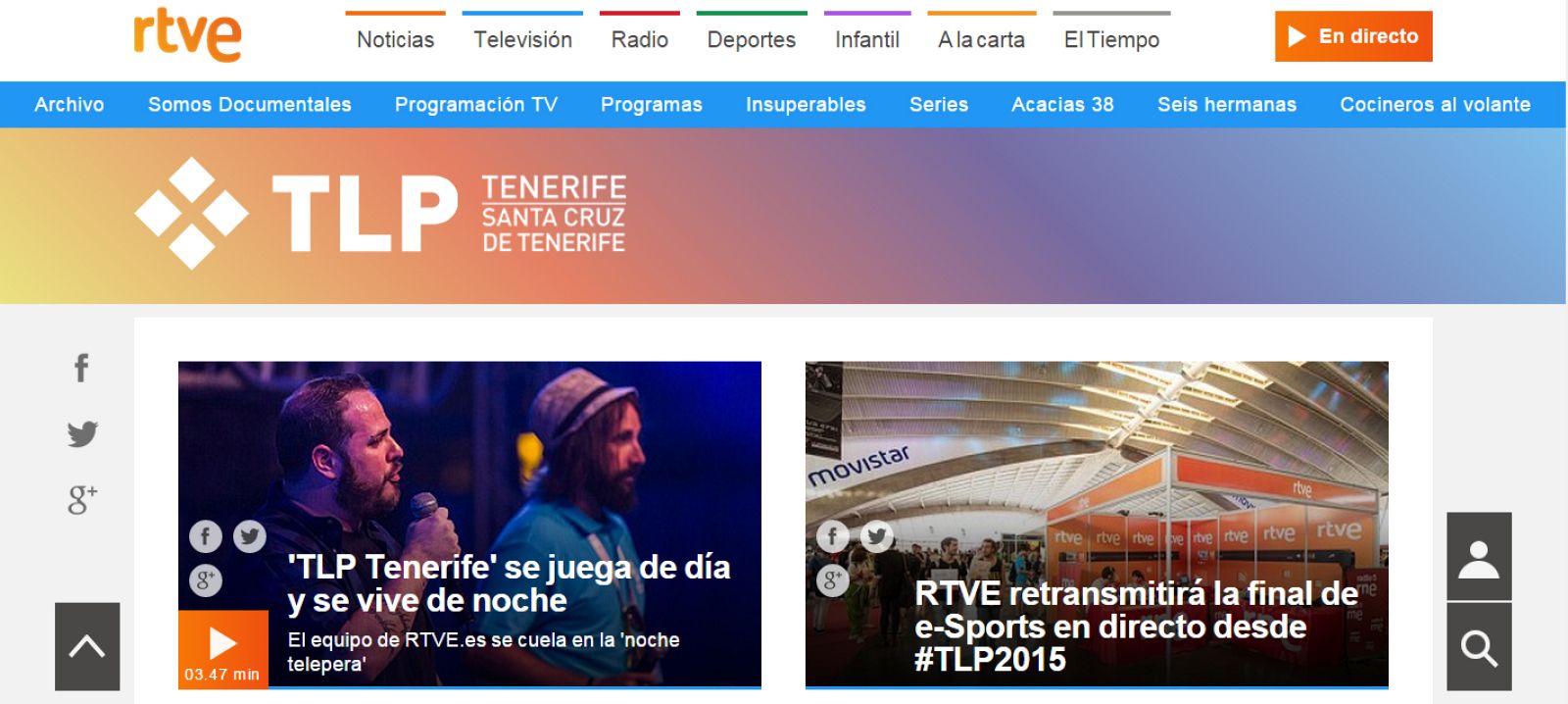Tweet the e-Sports final article
1568x704 pixels.
click(x=876, y=536)
